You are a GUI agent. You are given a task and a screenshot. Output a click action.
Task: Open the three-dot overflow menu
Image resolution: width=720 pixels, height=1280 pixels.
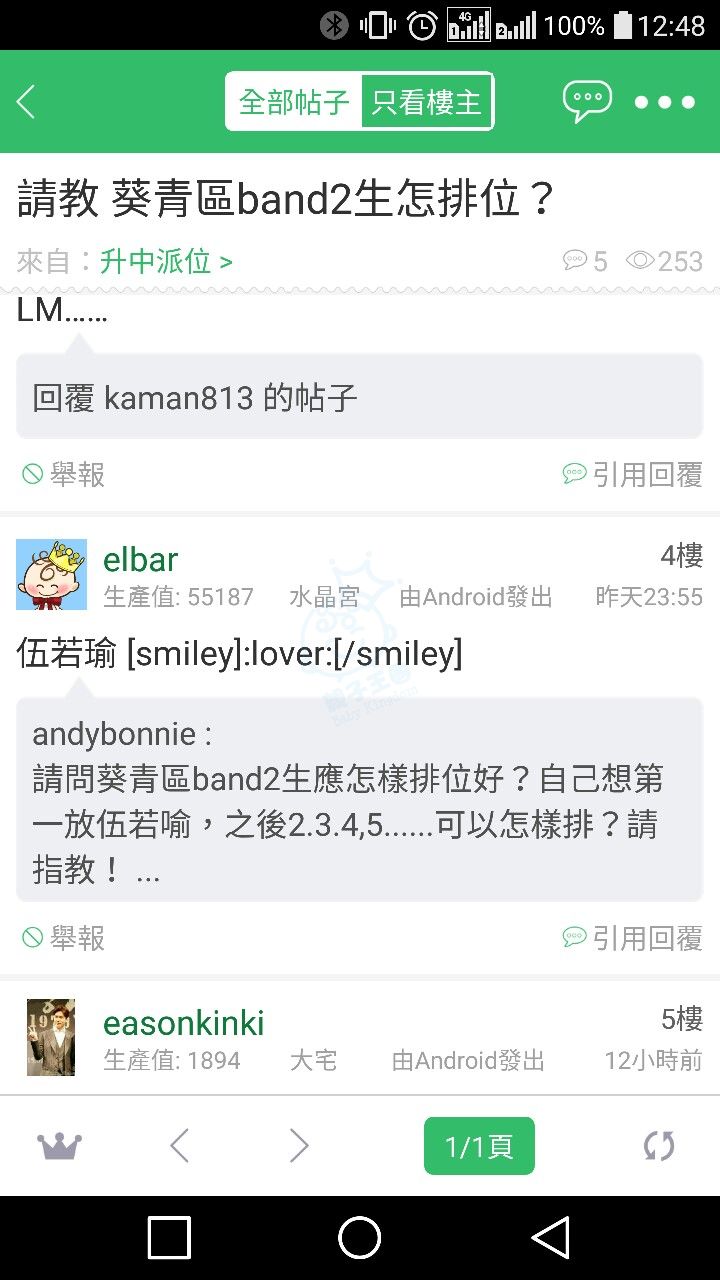(665, 101)
